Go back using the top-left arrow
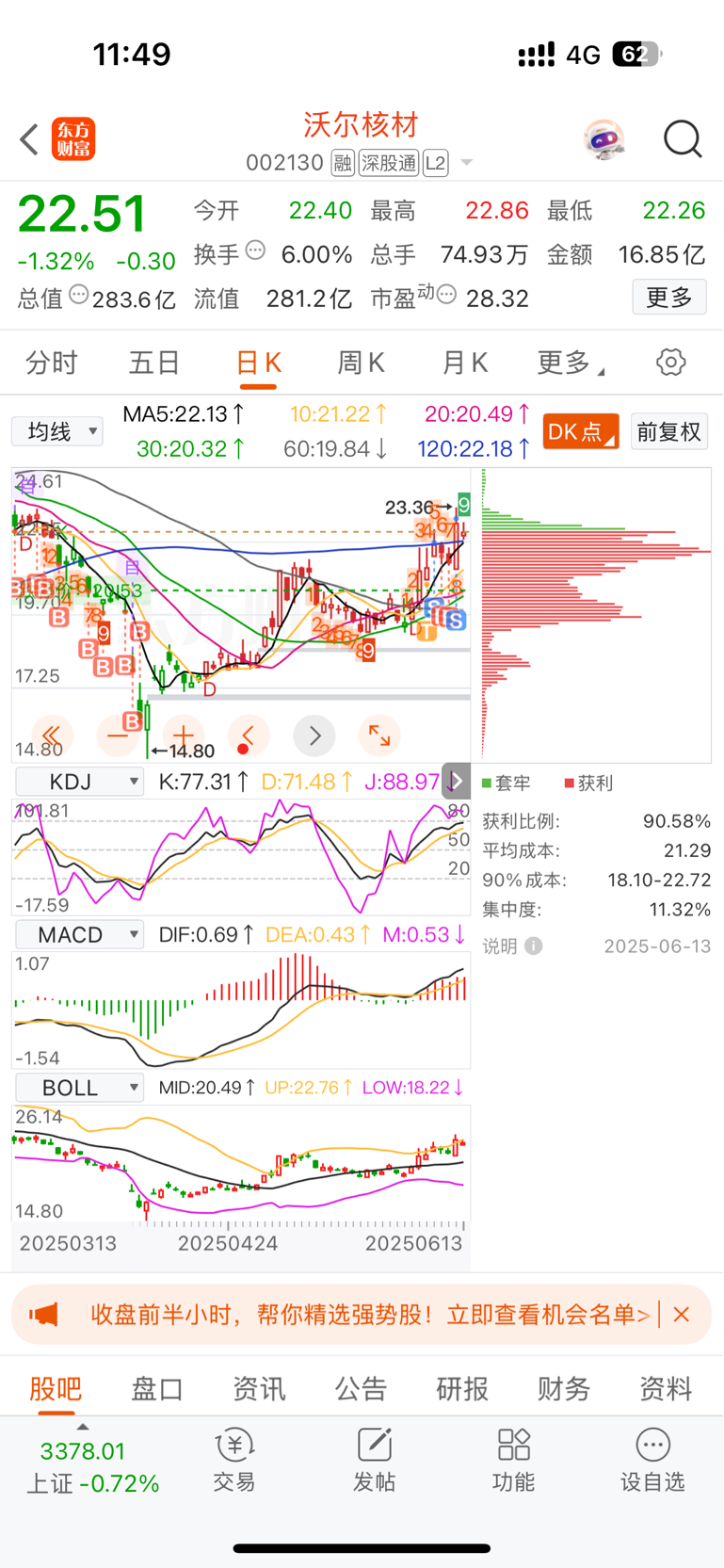The image size is (724, 1568). click(x=29, y=139)
